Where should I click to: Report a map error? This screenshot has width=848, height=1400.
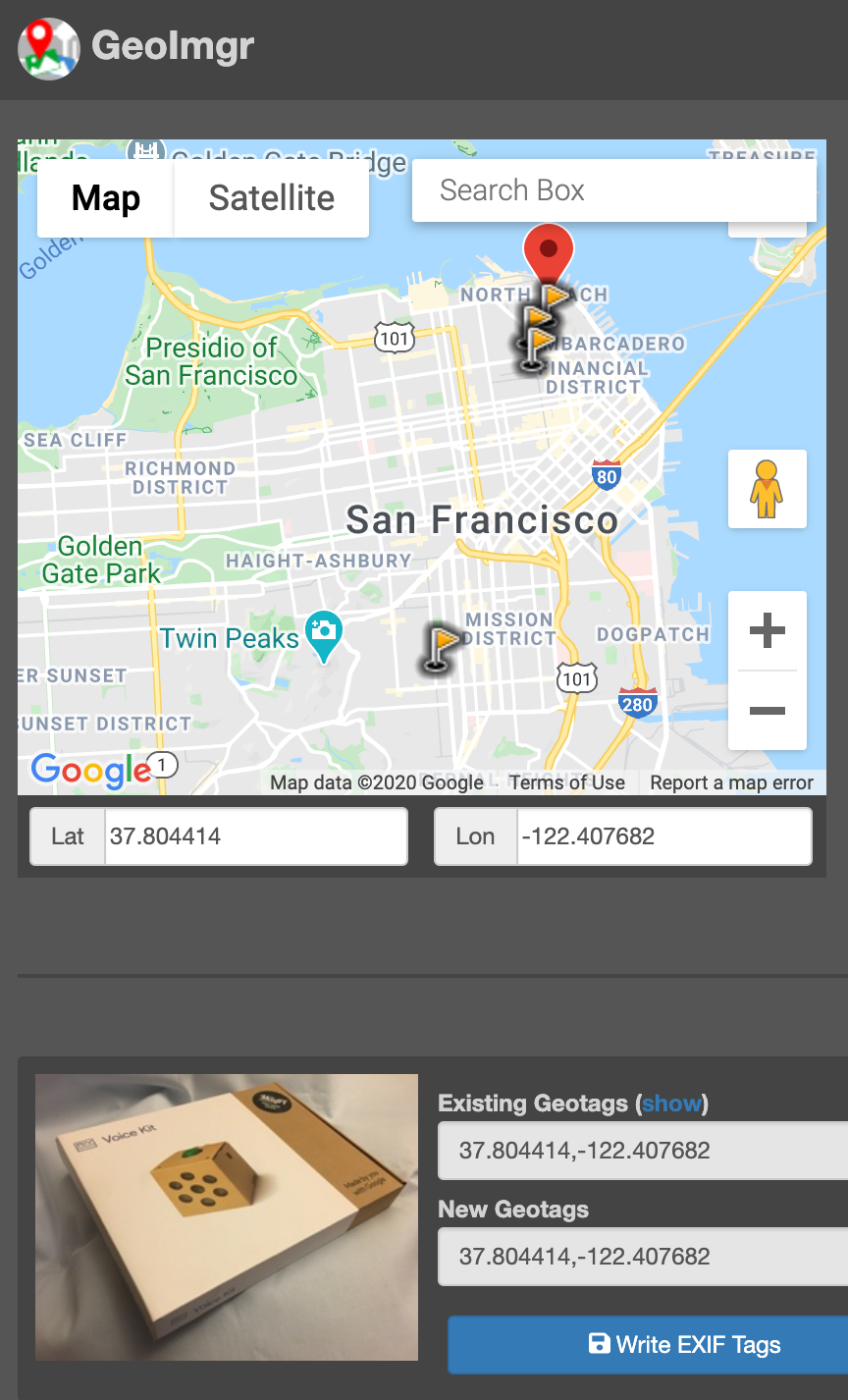pos(731,782)
